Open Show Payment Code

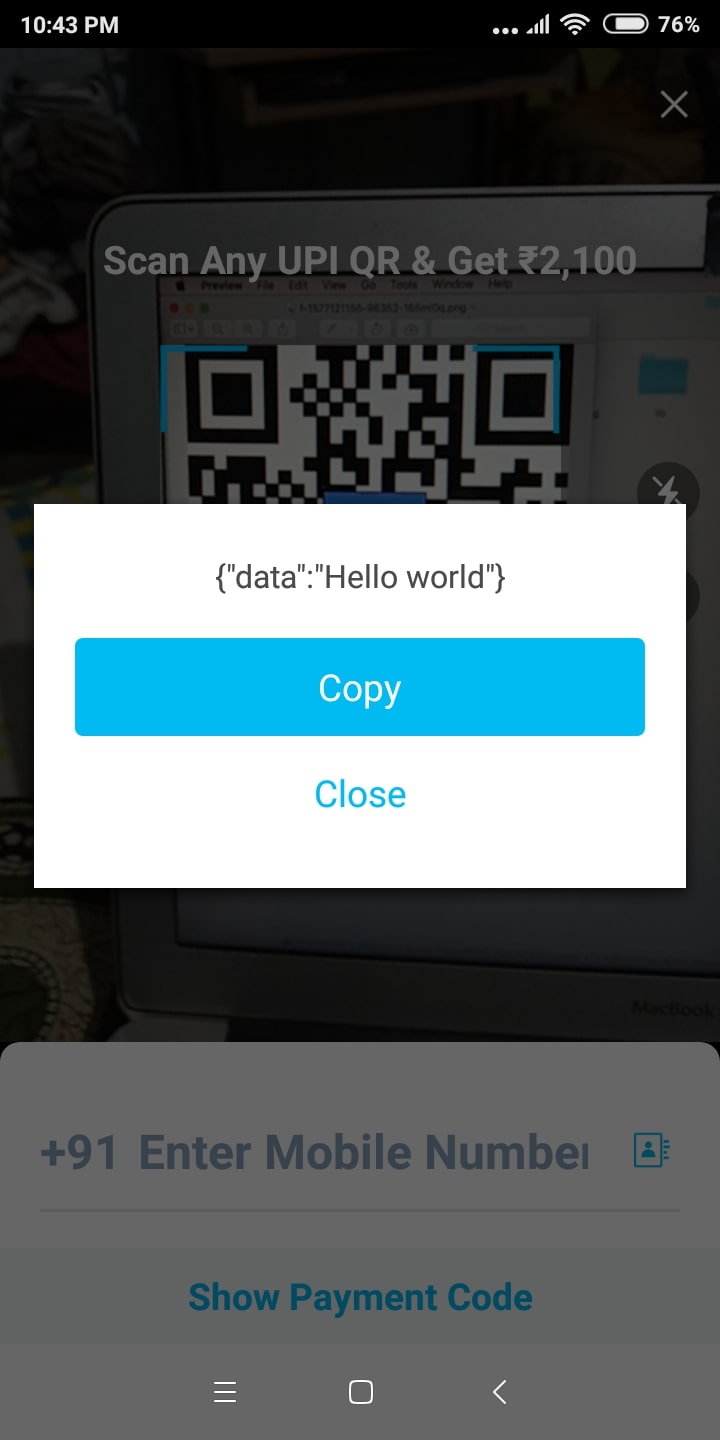click(x=360, y=1297)
